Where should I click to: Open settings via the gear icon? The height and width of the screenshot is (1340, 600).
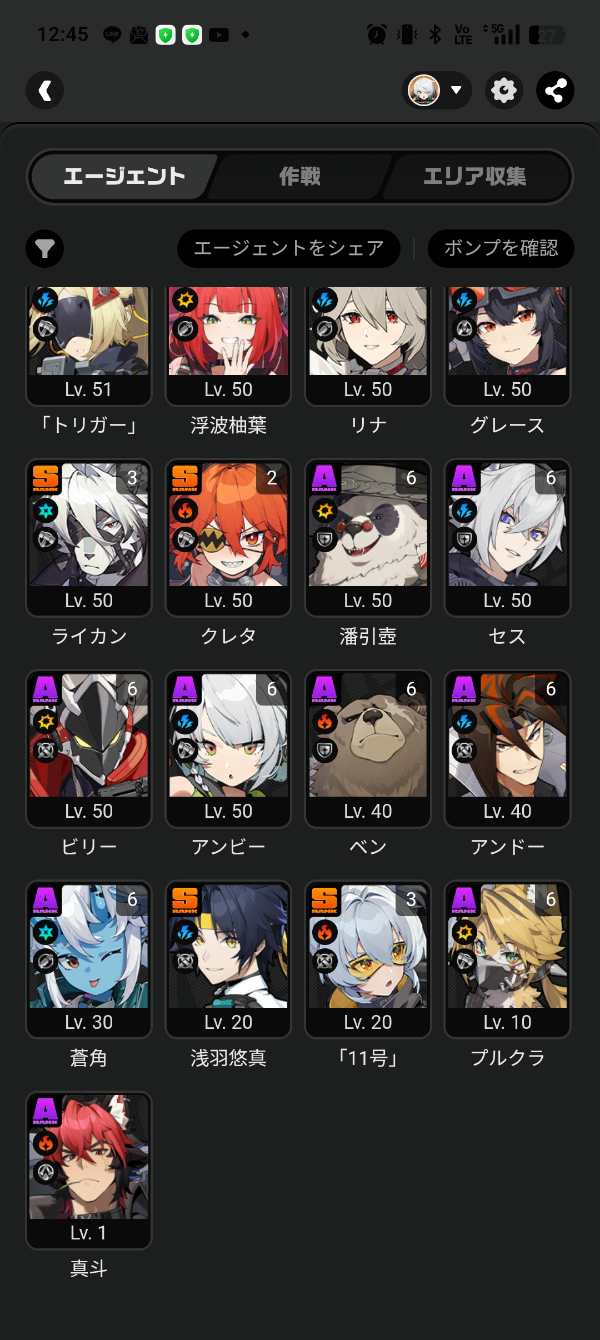[504, 91]
